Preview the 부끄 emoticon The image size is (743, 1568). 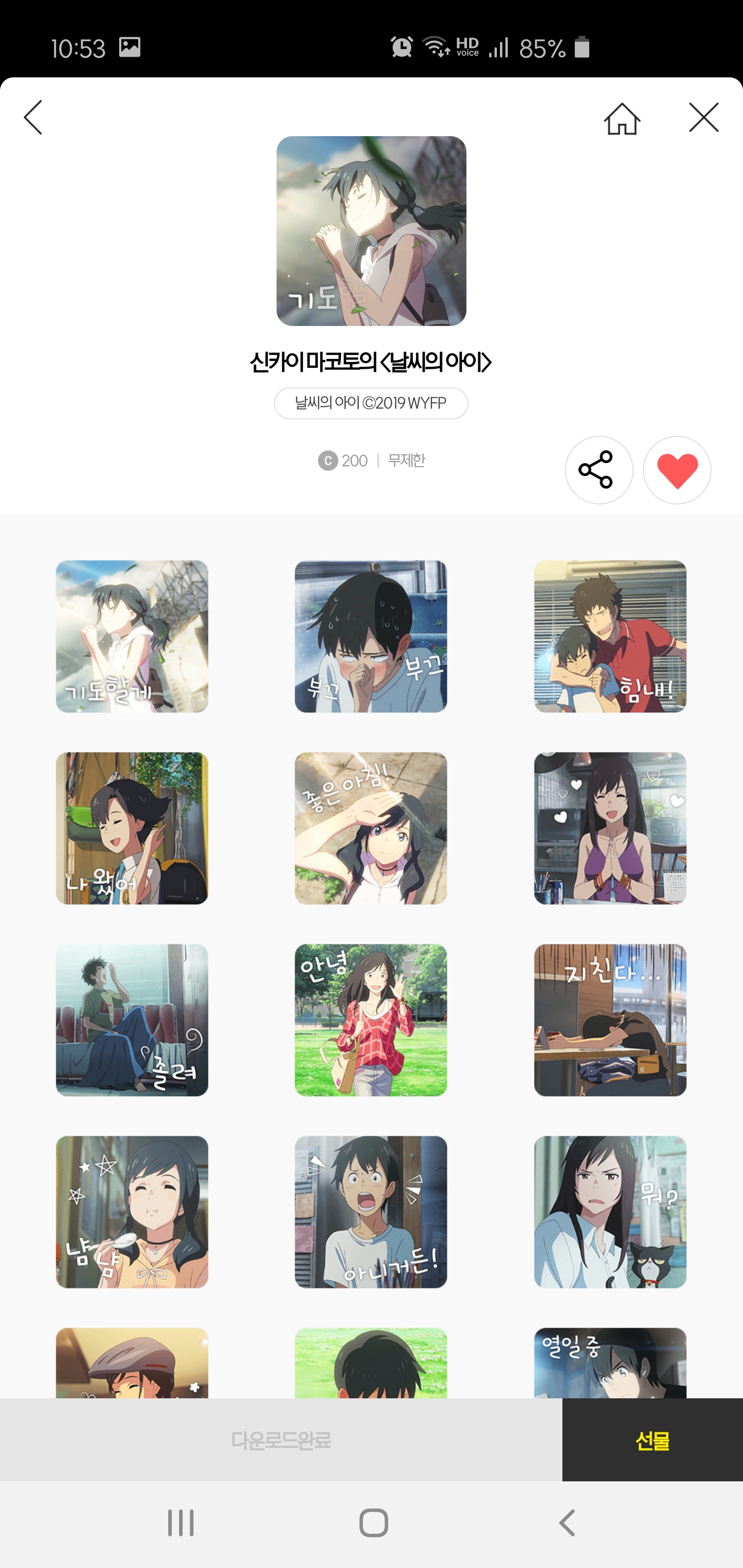[x=371, y=636]
